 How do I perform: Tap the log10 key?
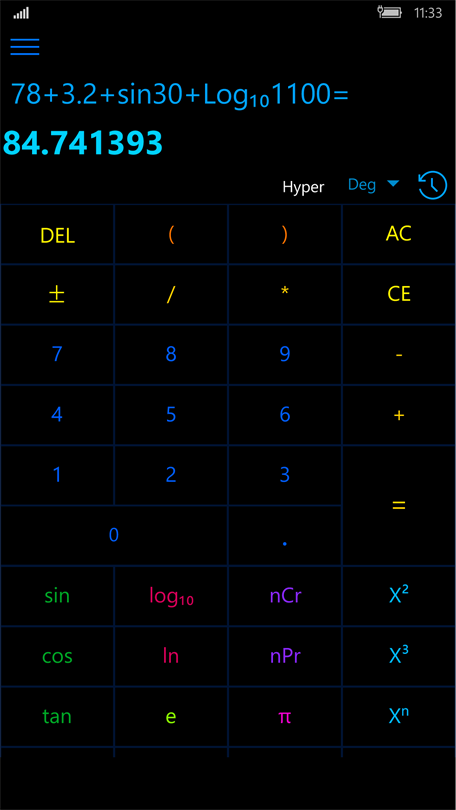(171, 596)
